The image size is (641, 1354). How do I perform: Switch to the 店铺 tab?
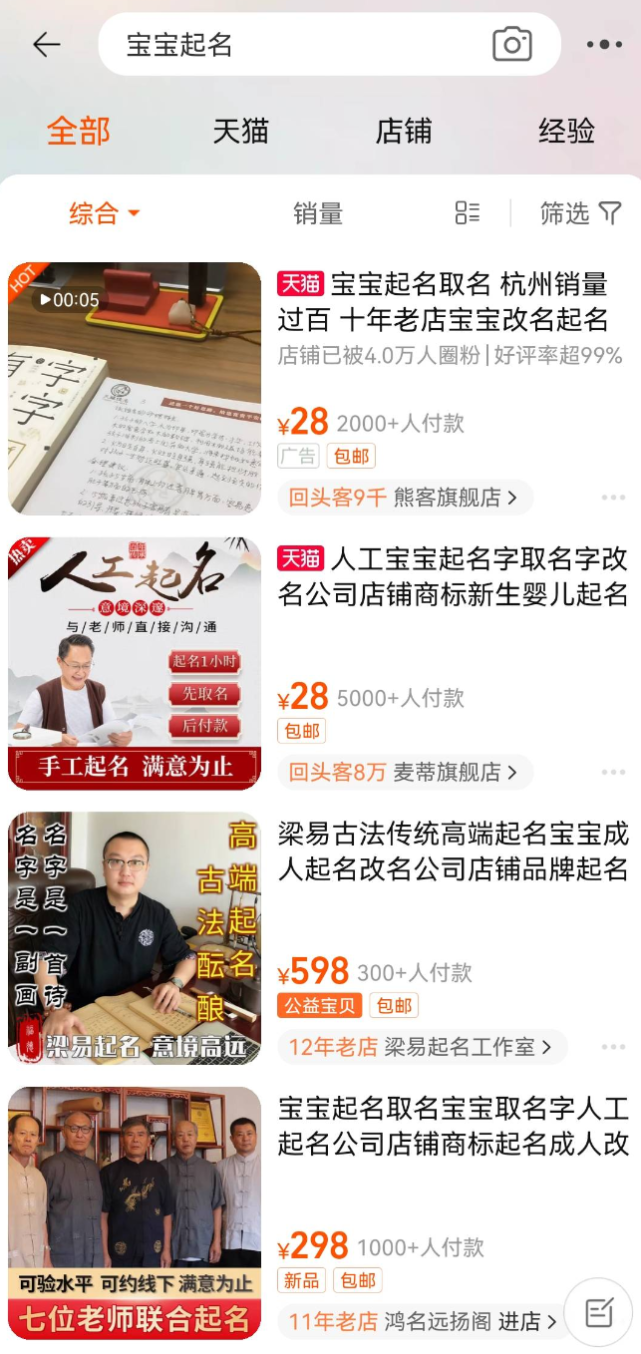(x=403, y=131)
